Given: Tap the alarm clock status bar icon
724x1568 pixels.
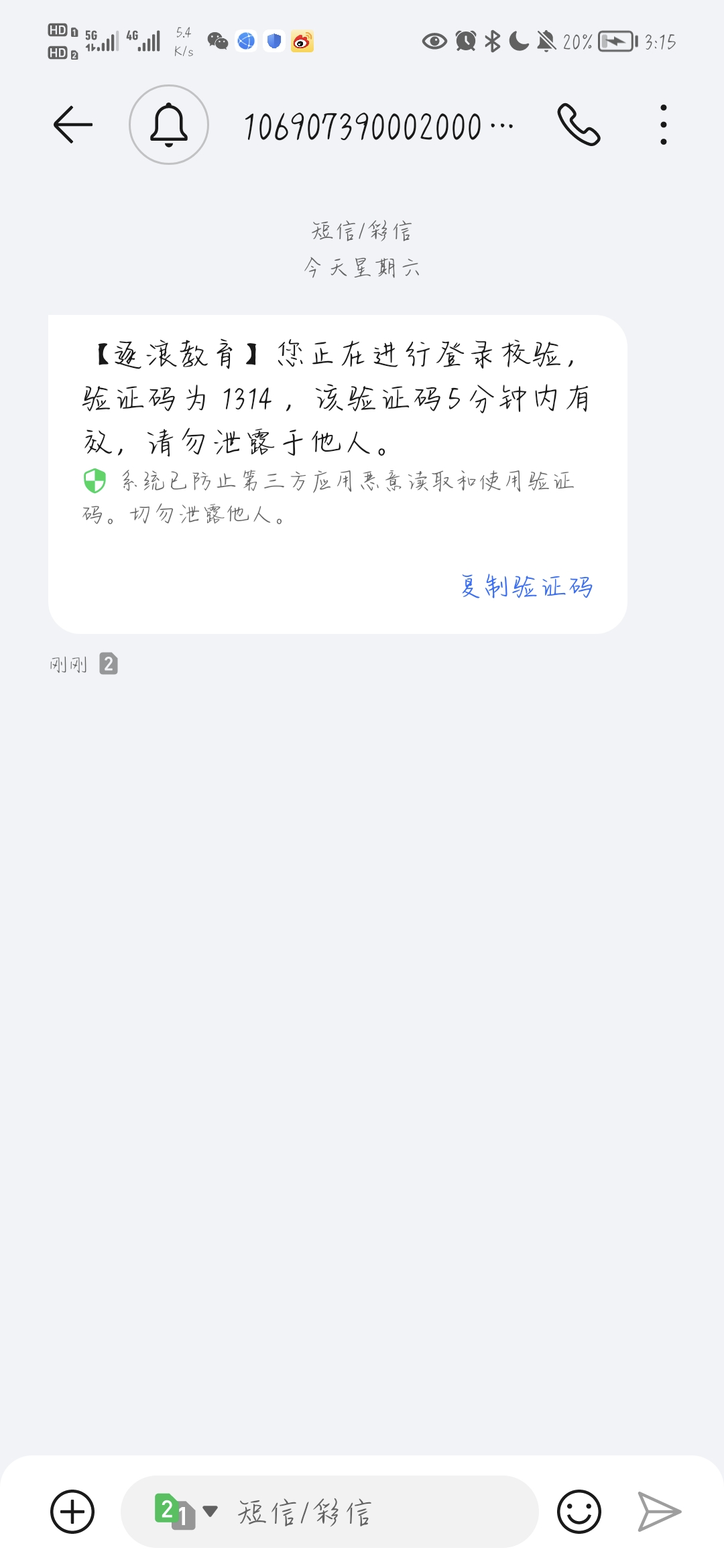Looking at the screenshot, I should pyautogui.click(x=465, y=41).
